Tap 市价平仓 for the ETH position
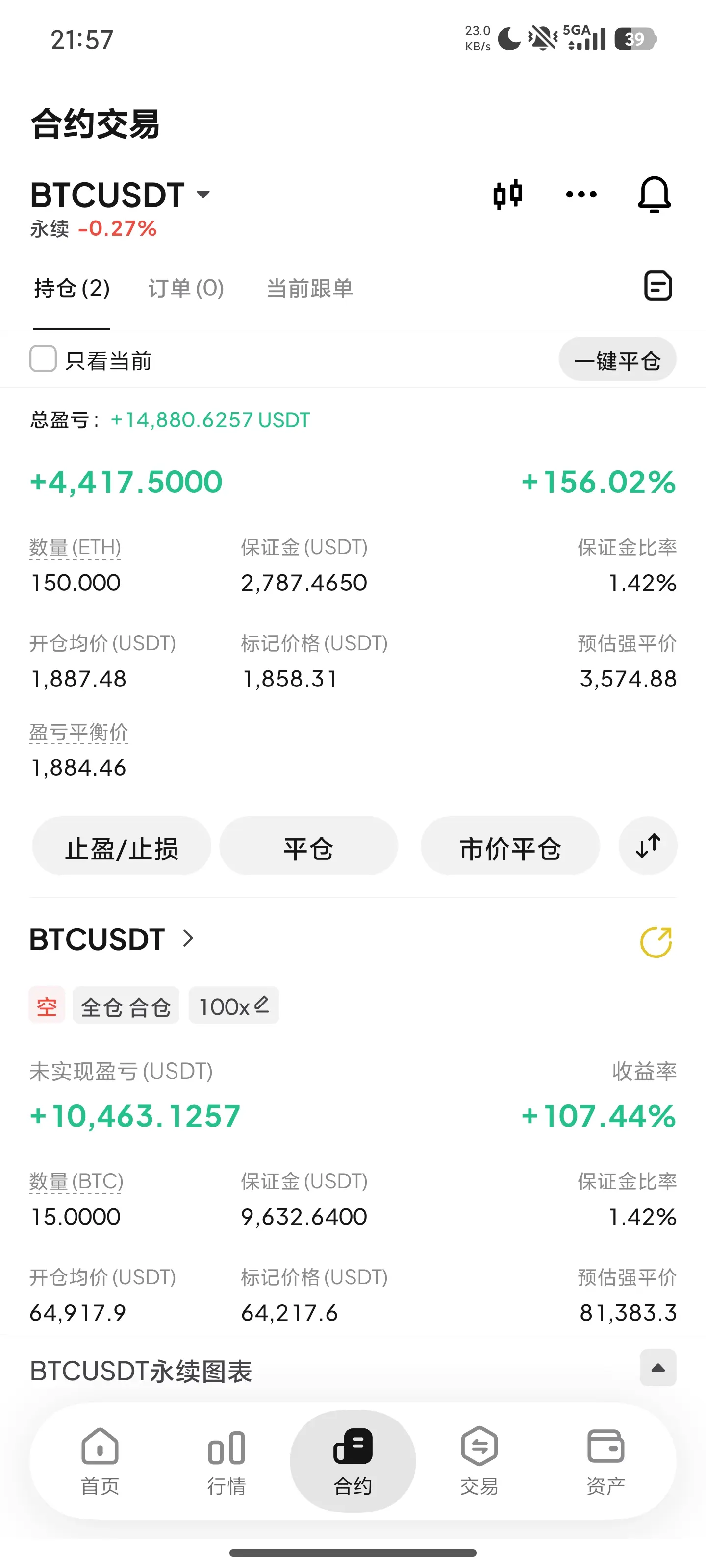The height and width of the screenshot is (1568, 706). pyautogui.click(x=510, y=846)
